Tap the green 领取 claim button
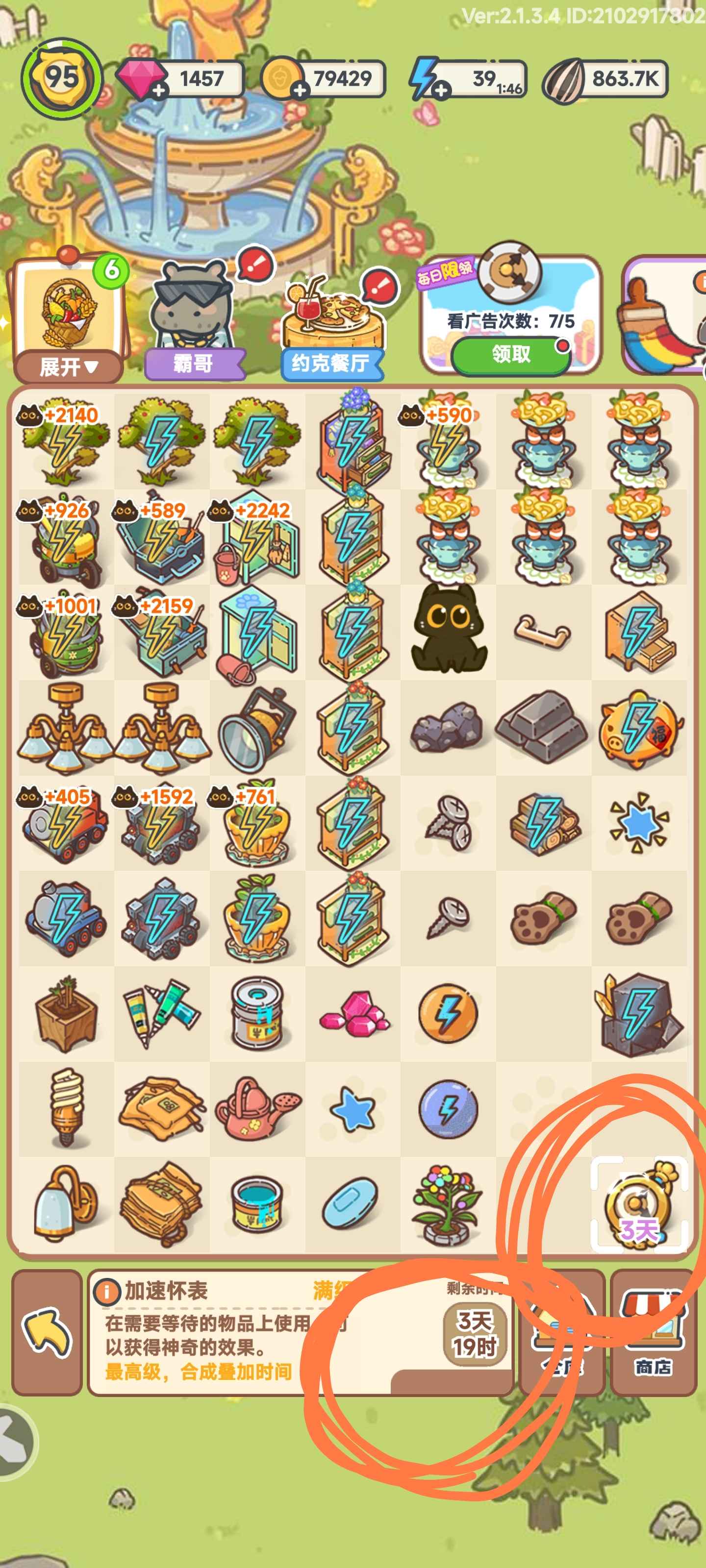The height and width of the screenshot is (1568, 706). tap(510, 354)
